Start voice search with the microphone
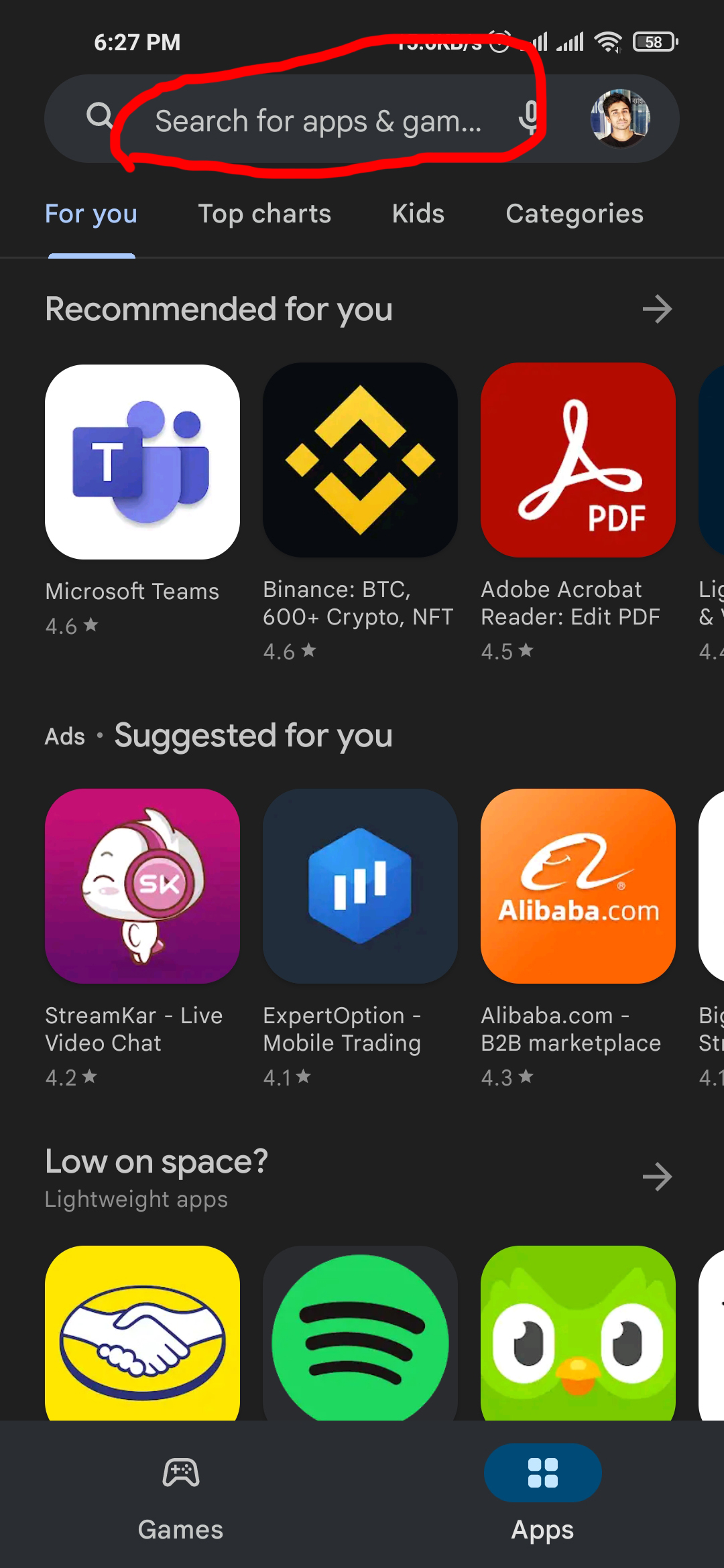The image size is (724, 1568). pyautogui.click(x=529, y=119)
